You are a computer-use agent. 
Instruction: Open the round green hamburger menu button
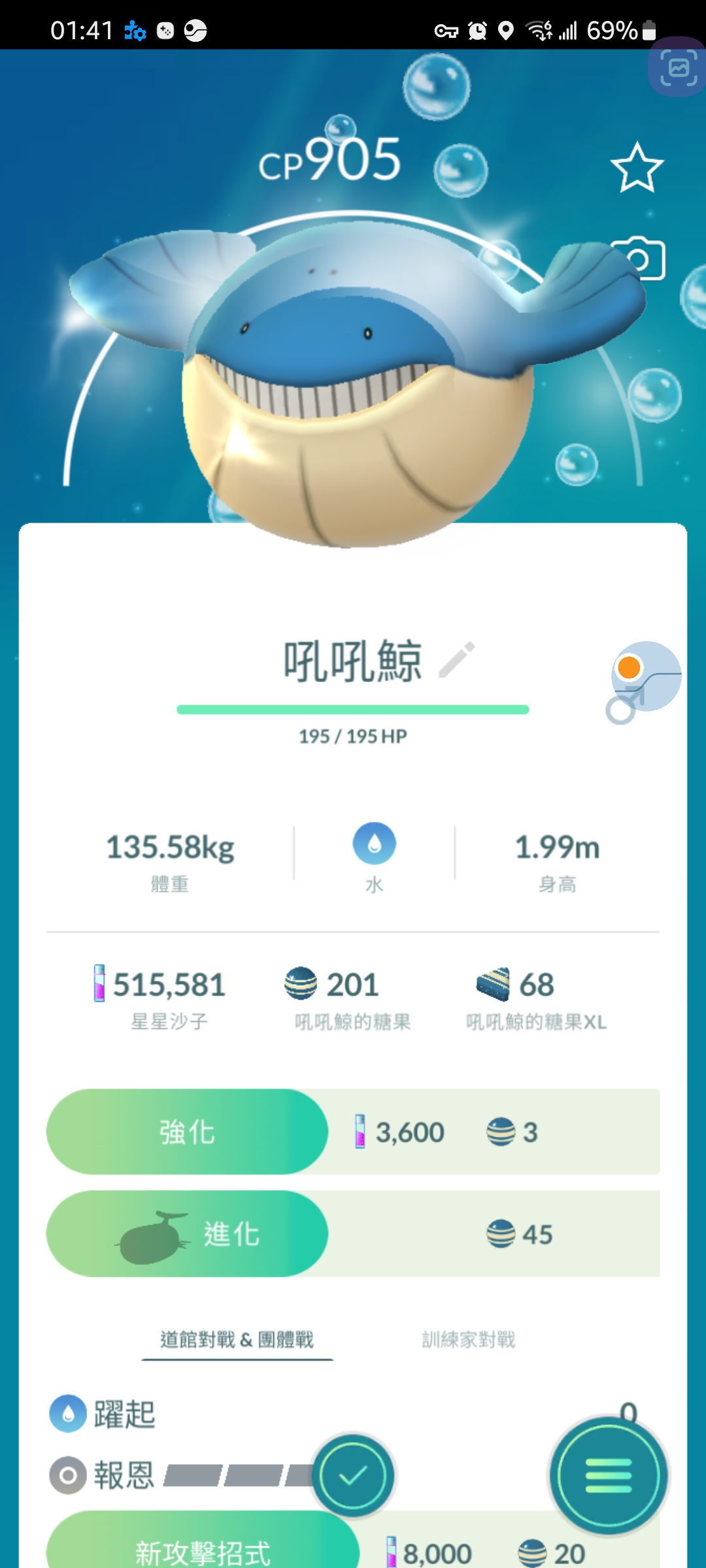pos(609,1475)
